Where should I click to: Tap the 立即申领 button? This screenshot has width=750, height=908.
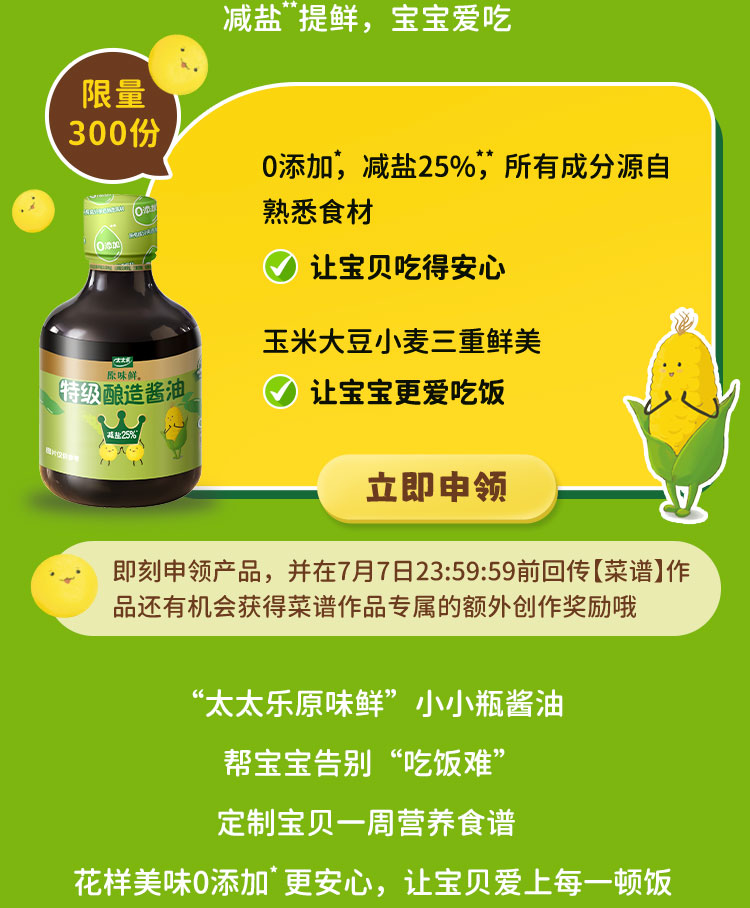[437, 487]
